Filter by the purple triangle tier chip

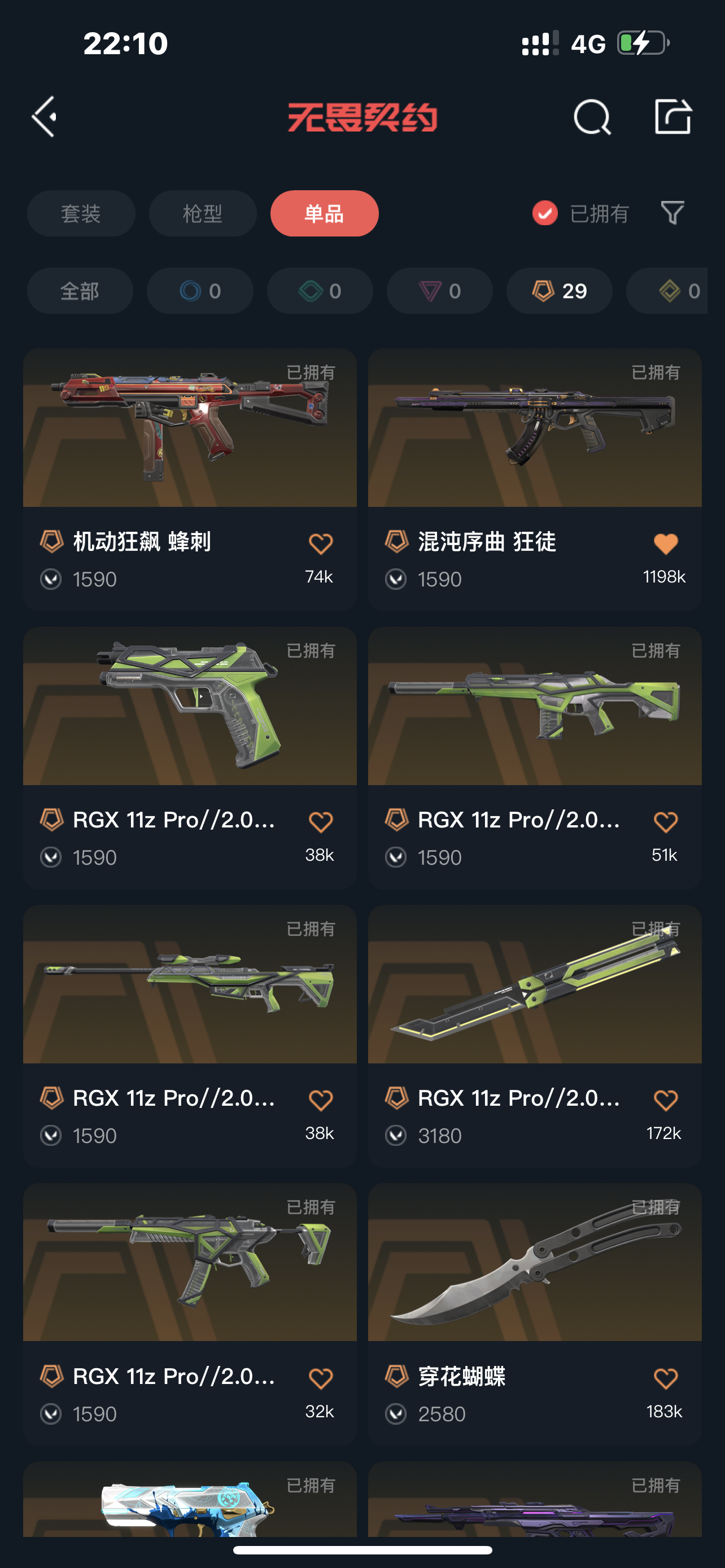pyautogui.click(x=439, y=291)
